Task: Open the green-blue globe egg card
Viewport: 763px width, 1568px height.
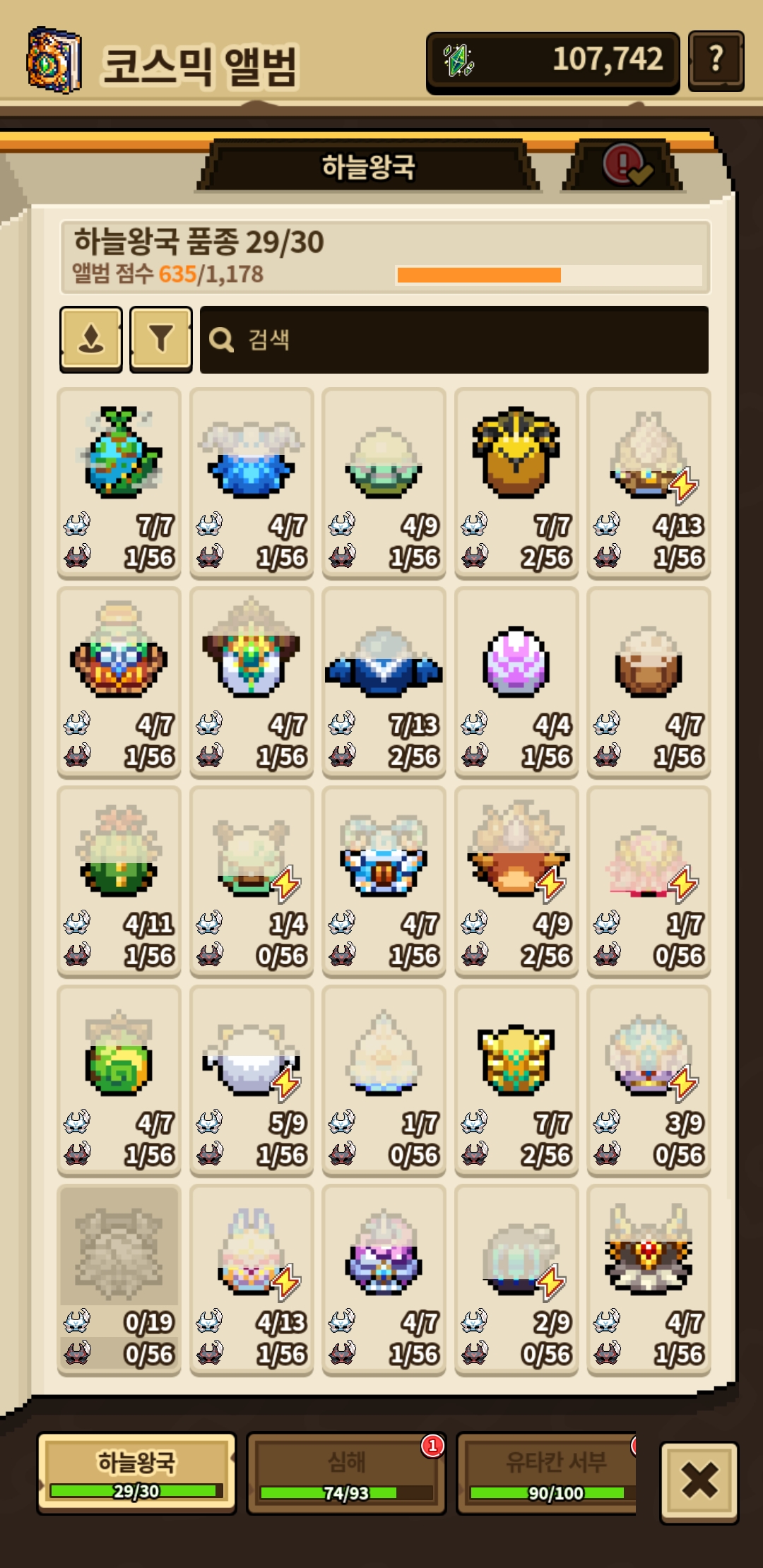Action: 119,484
